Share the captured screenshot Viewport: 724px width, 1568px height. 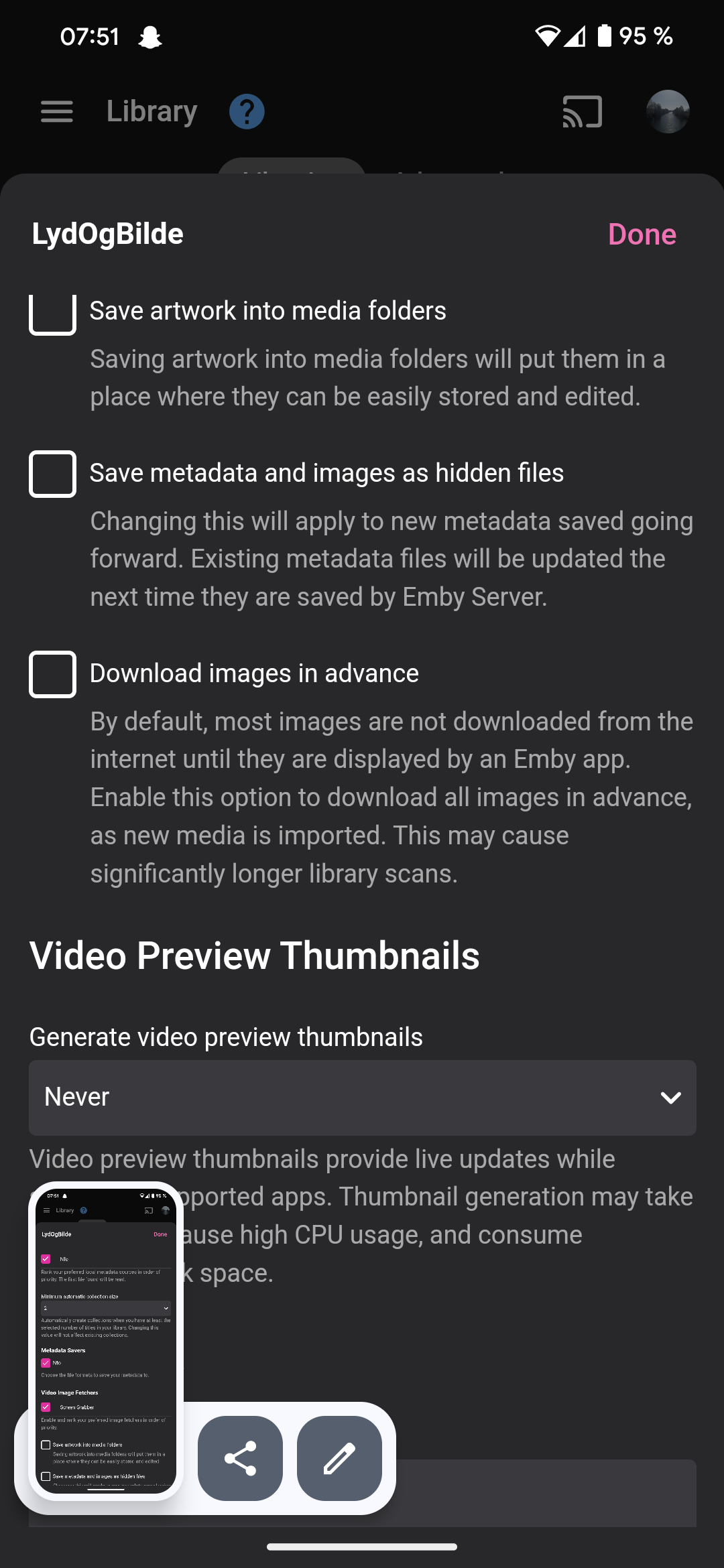240,1458
